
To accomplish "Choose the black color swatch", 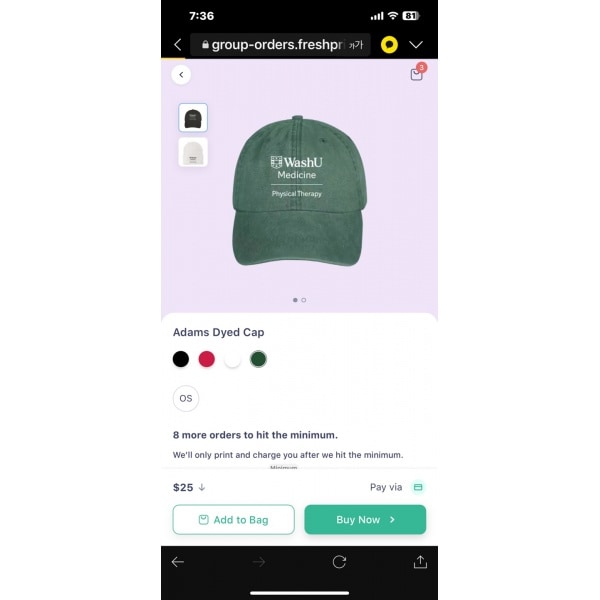I will point(181,359).
